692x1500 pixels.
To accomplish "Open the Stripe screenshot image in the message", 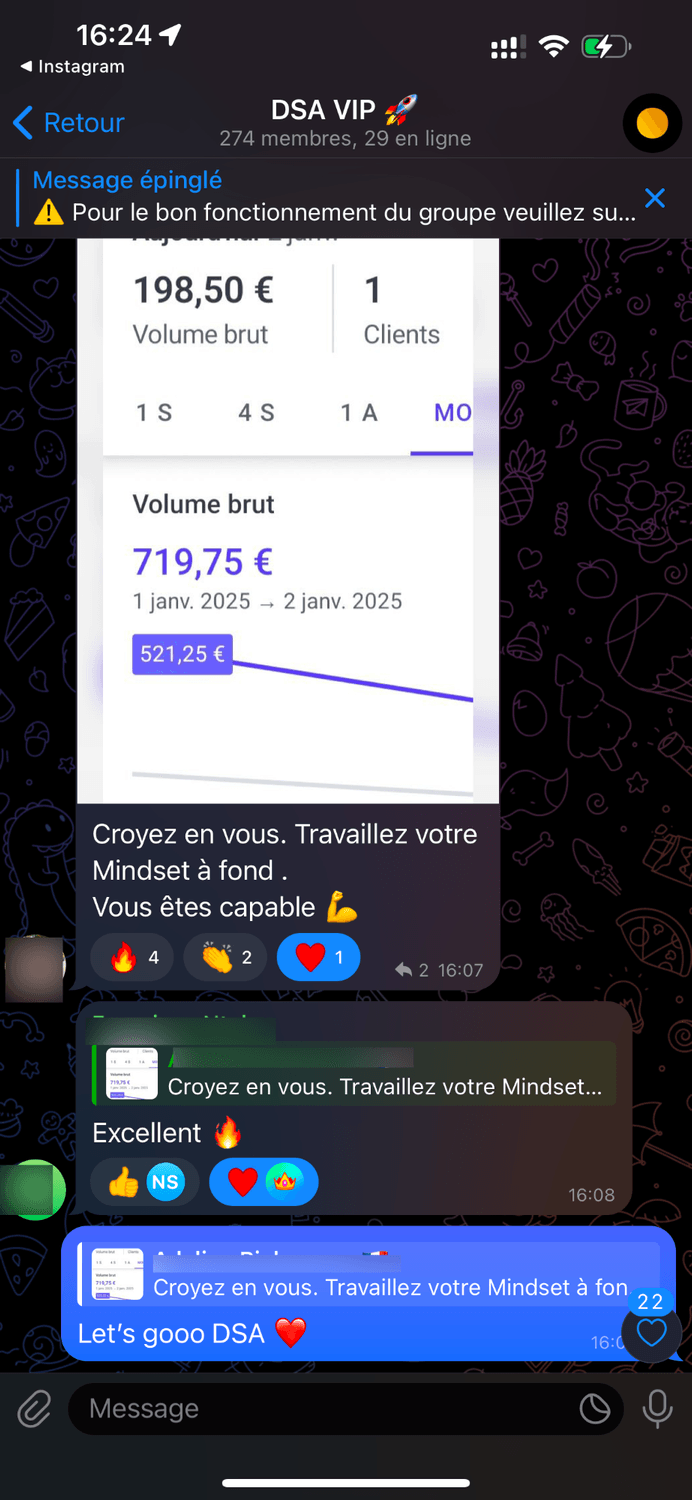I will click(288, 520).
